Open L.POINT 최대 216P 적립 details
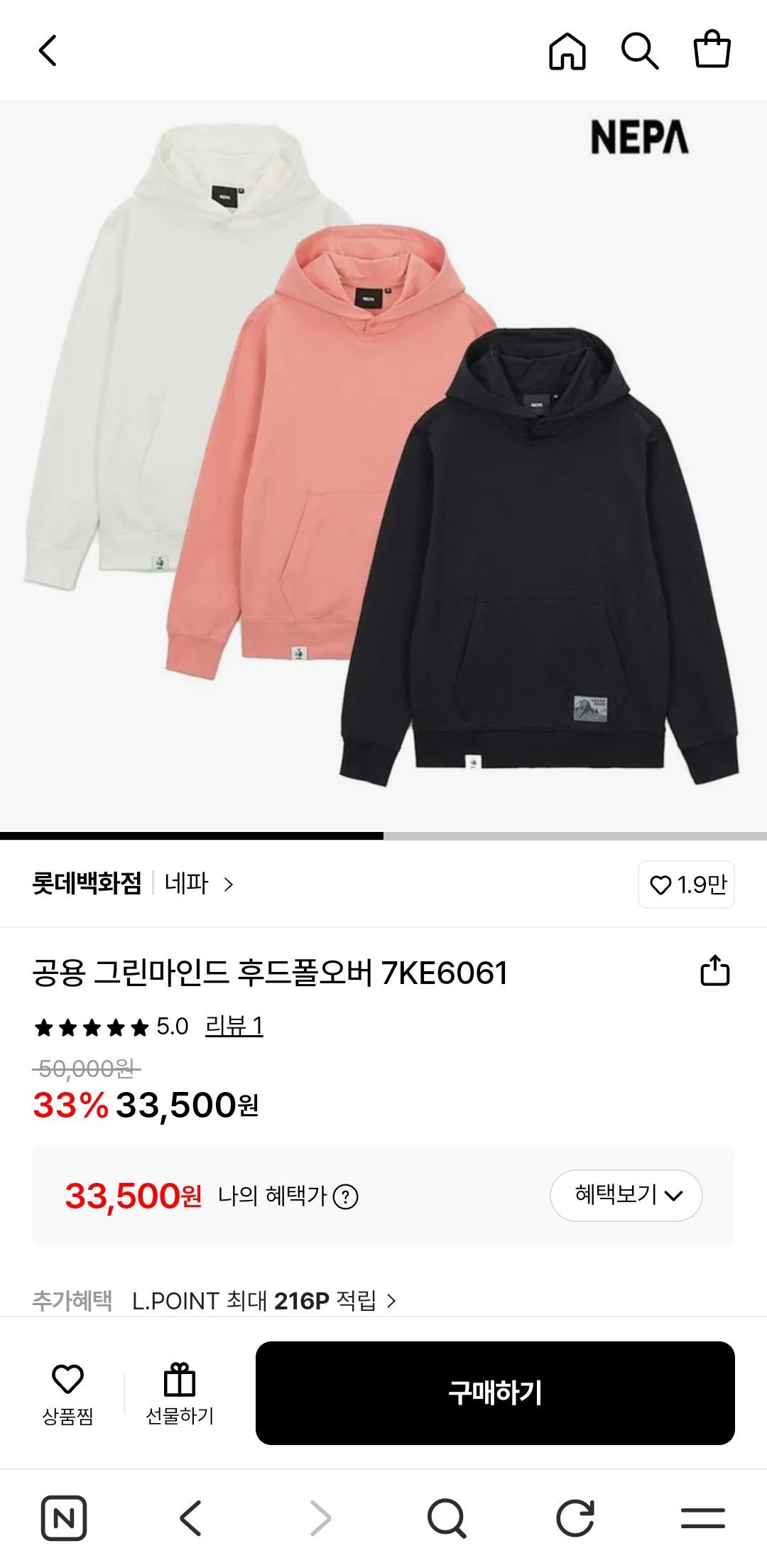The image size is (767, 1568). coord(264,1301)
